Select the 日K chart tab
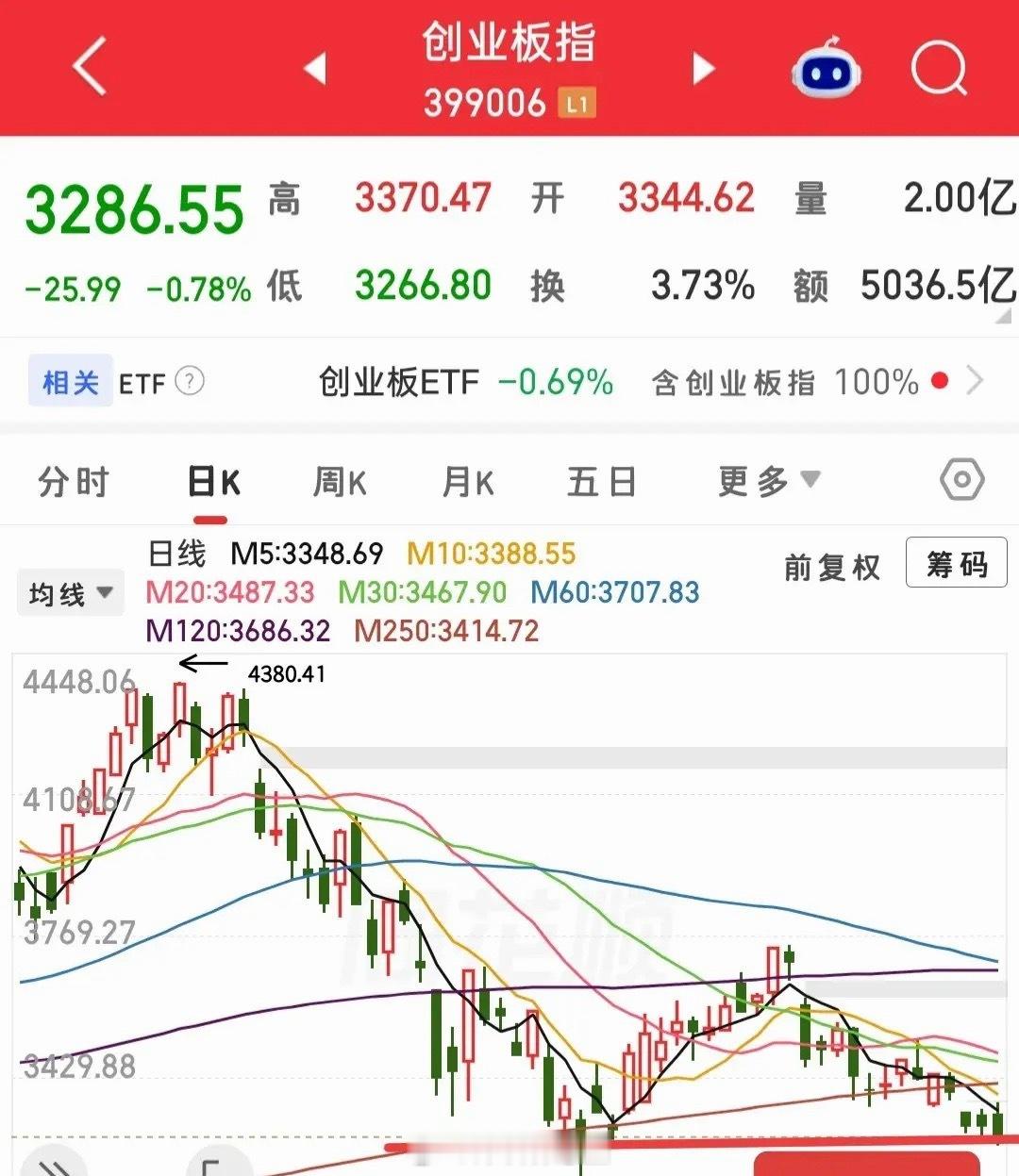Screen dimensions: 1019x1176 (x=213, y=482)
